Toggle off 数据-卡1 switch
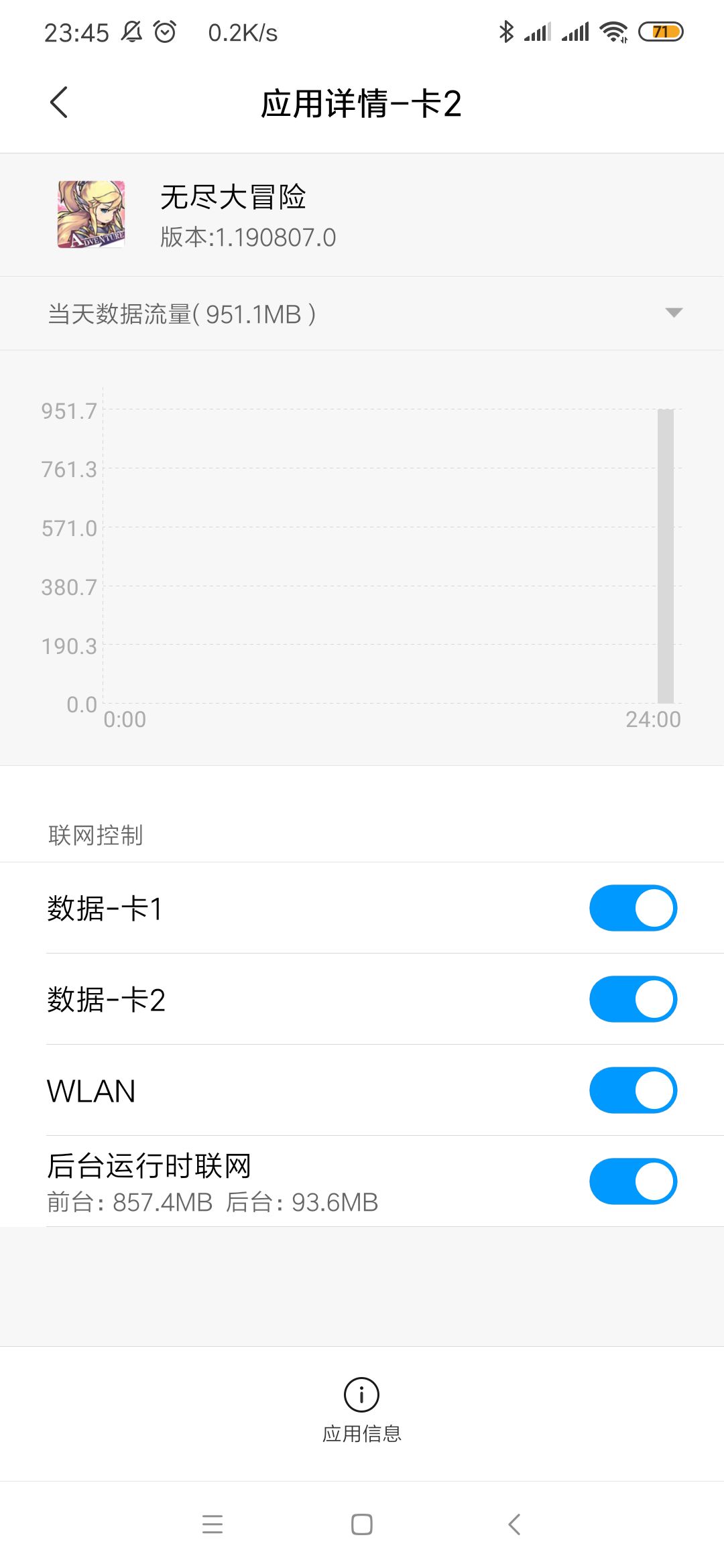 point(633,908)
